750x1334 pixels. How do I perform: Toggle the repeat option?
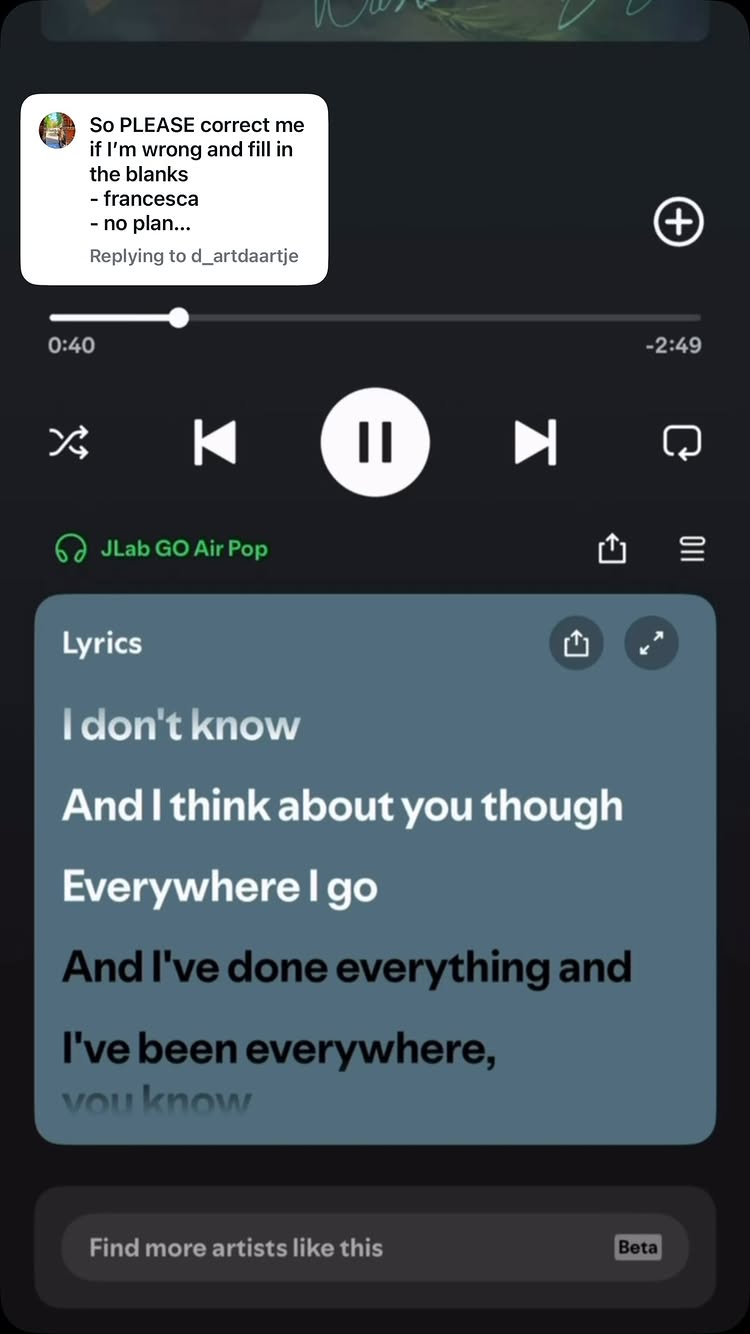click(x=682, y=442)
